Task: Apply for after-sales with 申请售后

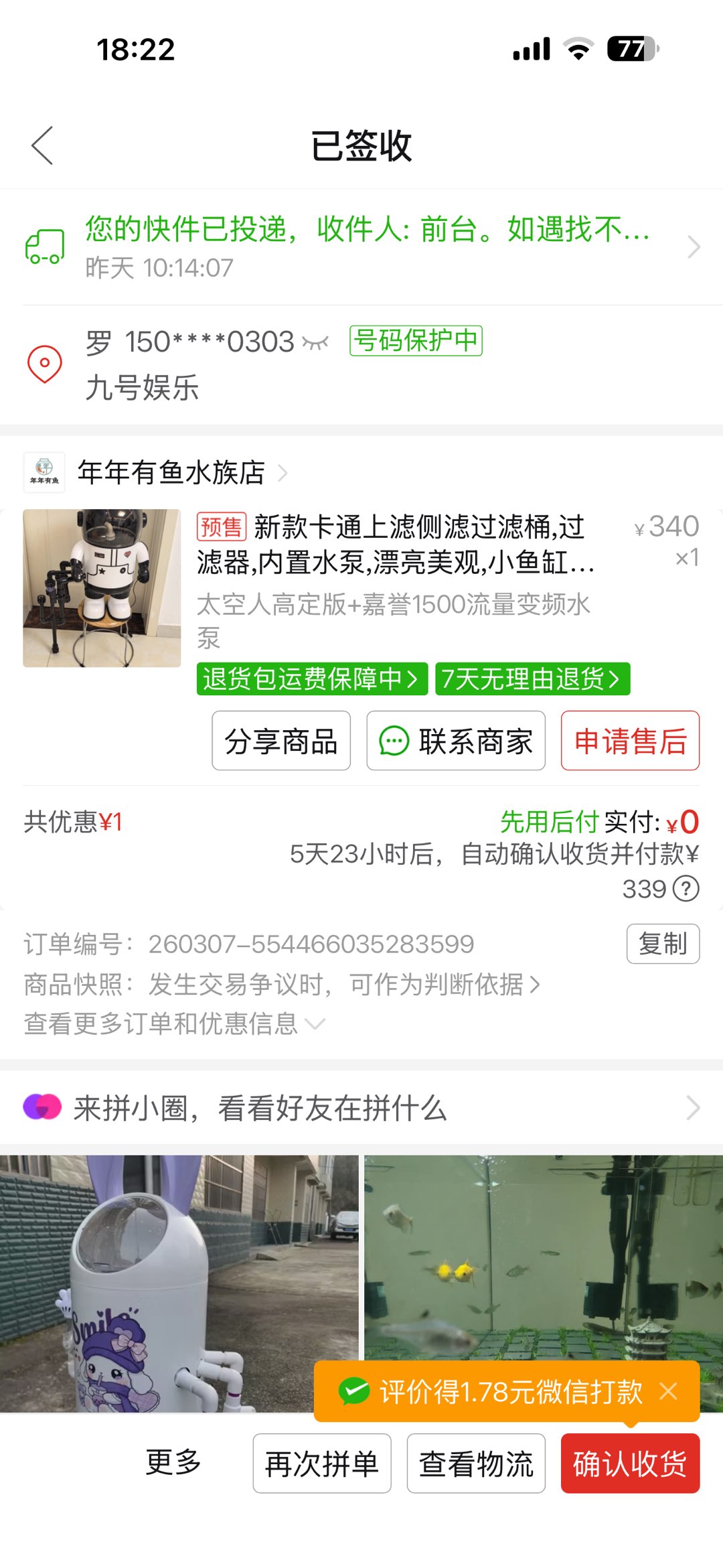Action: tap(630, 741)
